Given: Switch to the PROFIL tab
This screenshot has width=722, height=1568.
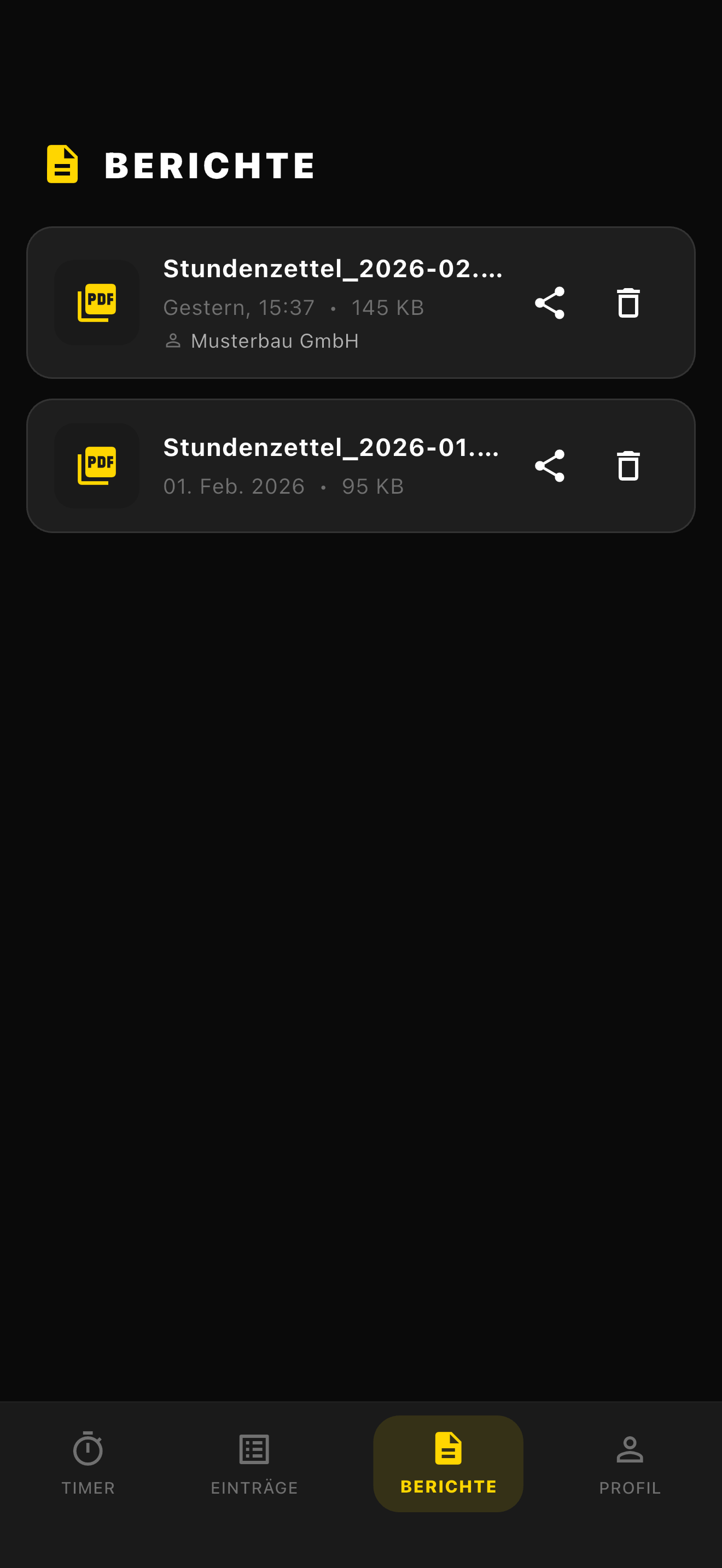Looking at the screenshot, I should tap(630, 1467).
